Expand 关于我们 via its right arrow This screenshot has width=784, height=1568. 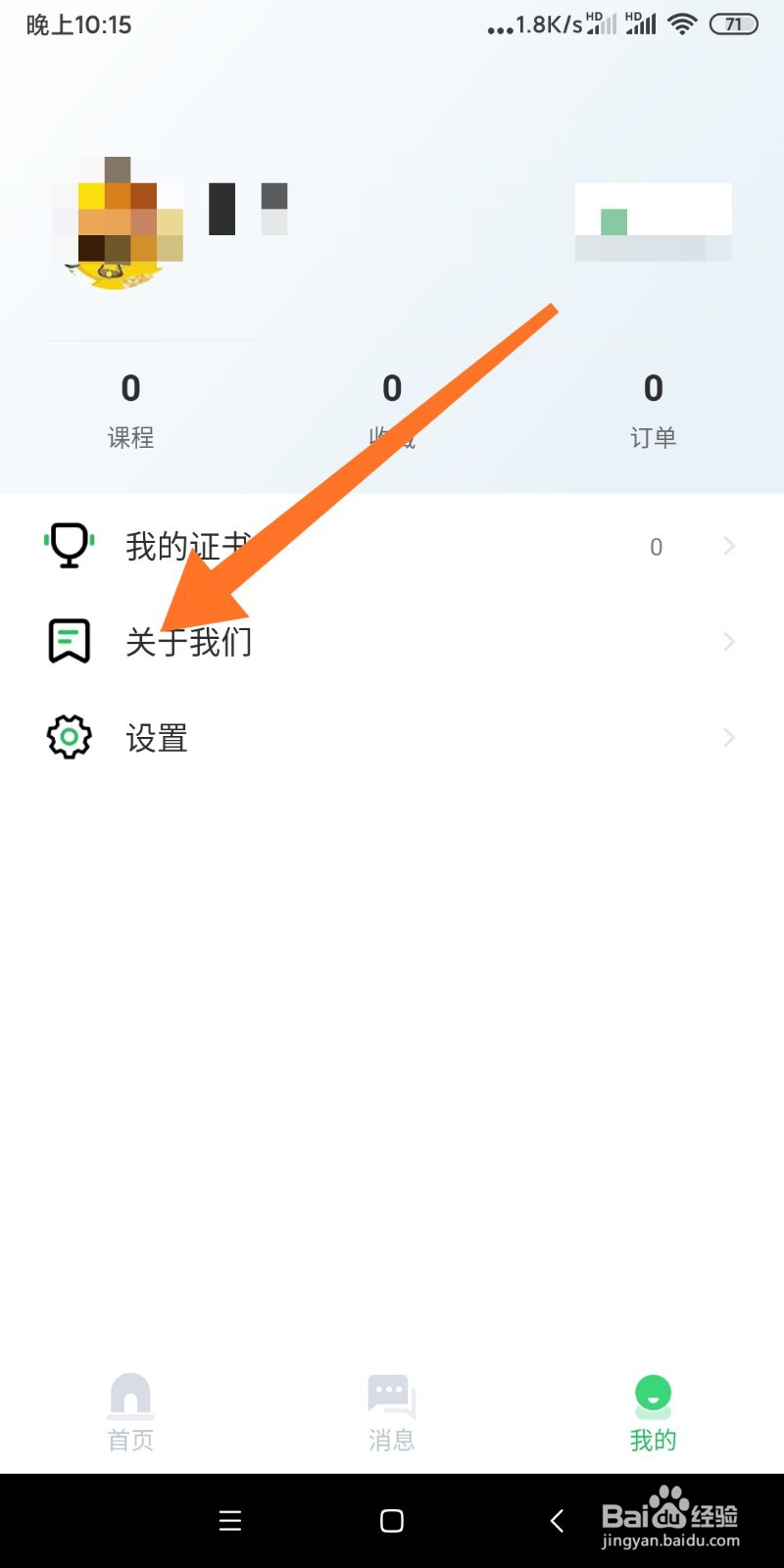click(x=728, y=642)
